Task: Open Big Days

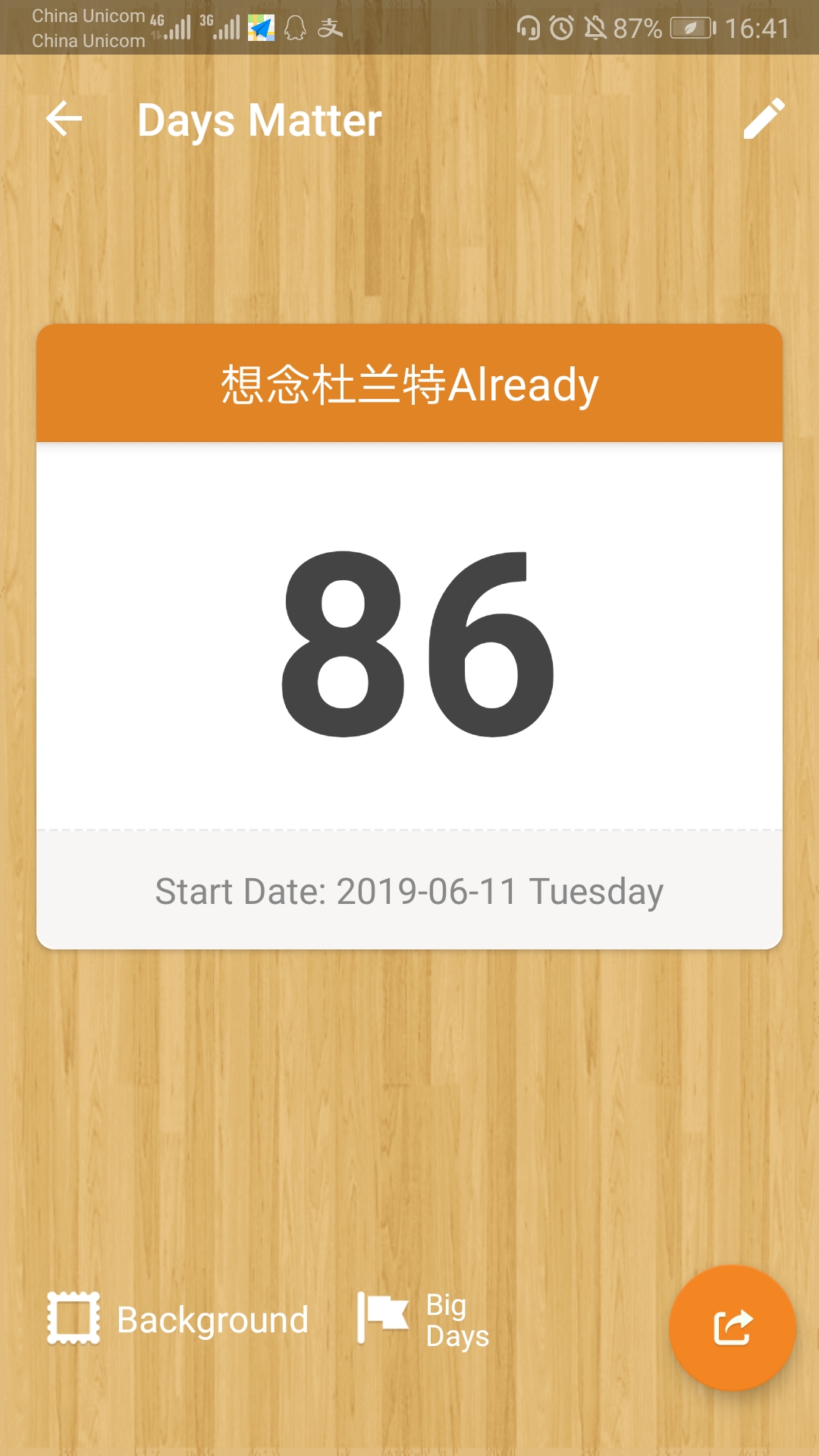Action: coord(423,1319)
